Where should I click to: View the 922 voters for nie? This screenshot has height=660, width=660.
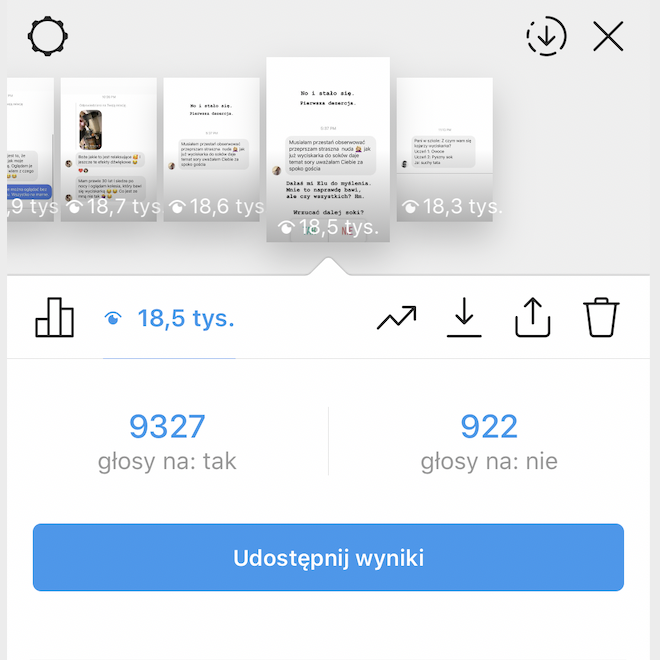pyautogui.click(x=489, y=441)
